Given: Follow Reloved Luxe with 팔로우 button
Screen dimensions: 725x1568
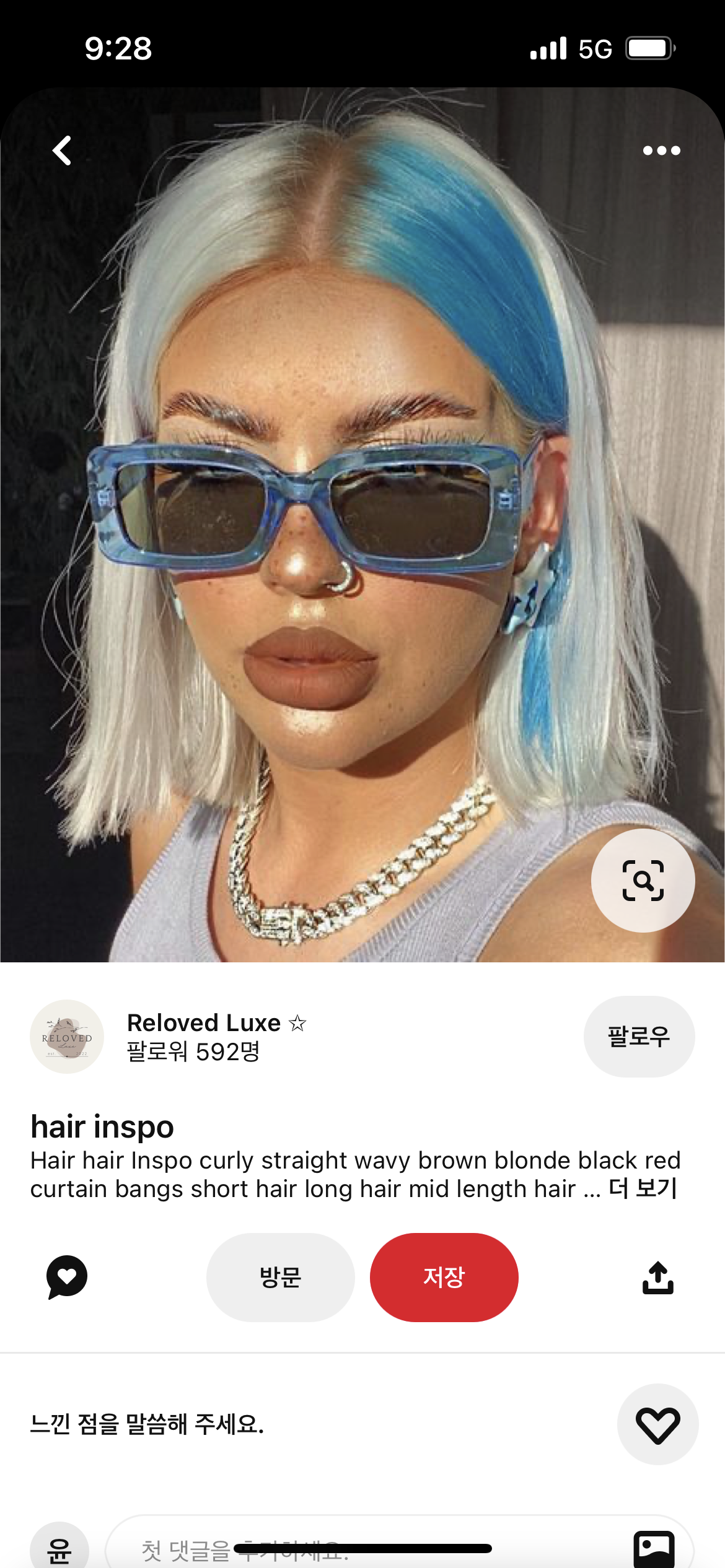Looking at the screenshot, I should pos(639,1036).
